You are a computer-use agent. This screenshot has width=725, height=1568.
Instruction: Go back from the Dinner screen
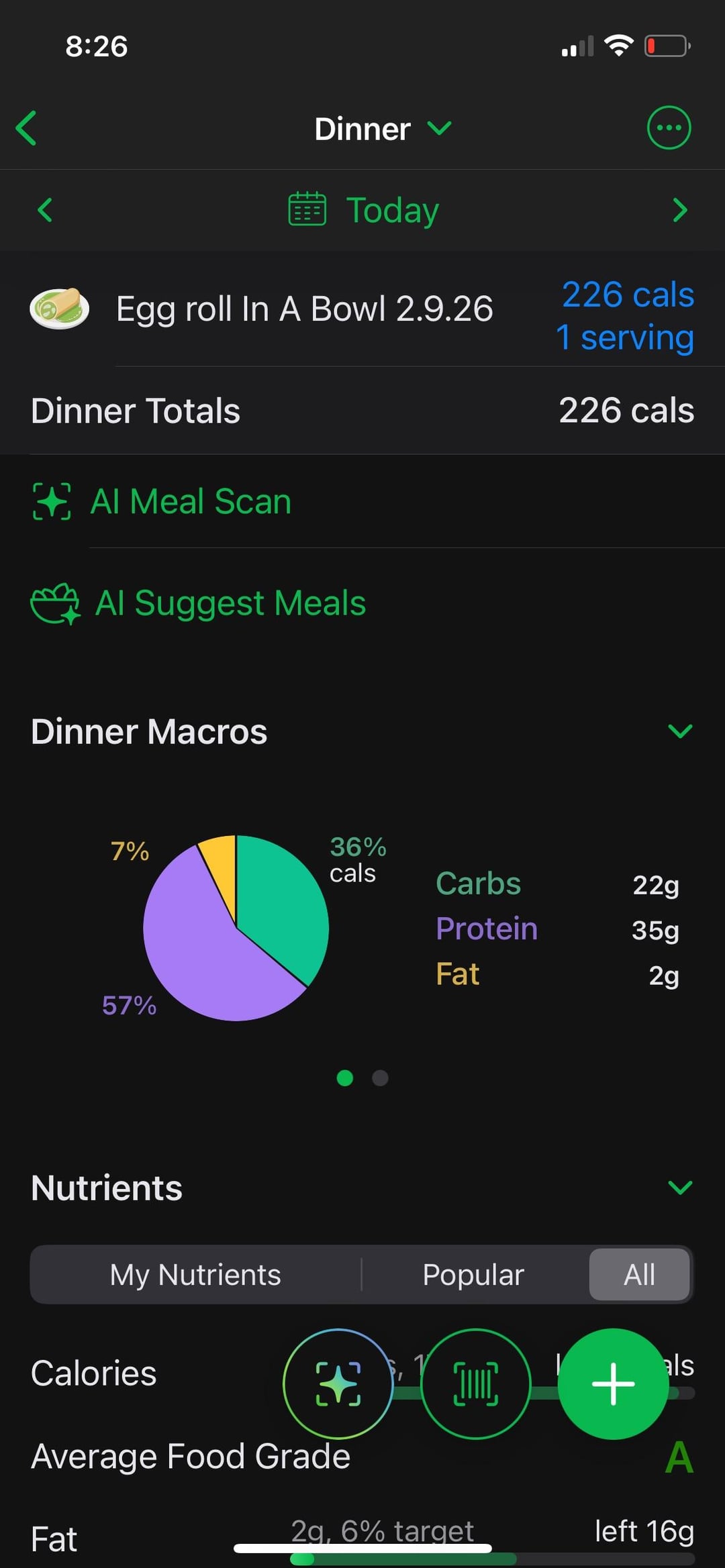[27, 128]
